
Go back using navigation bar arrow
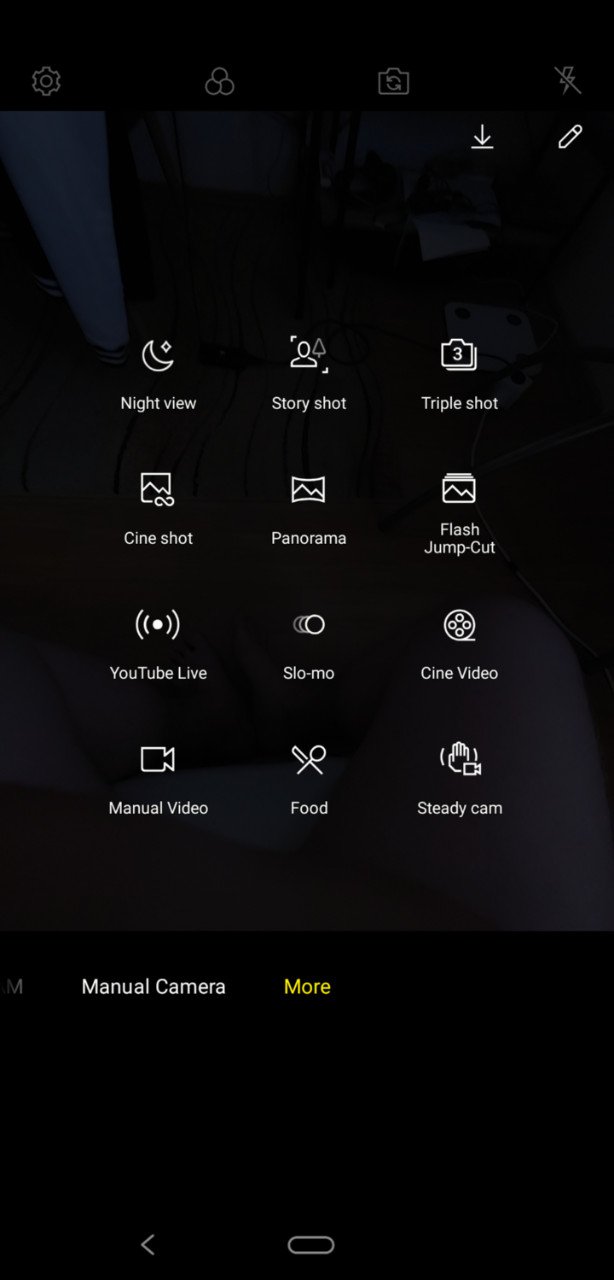[x=148, y=1244]
